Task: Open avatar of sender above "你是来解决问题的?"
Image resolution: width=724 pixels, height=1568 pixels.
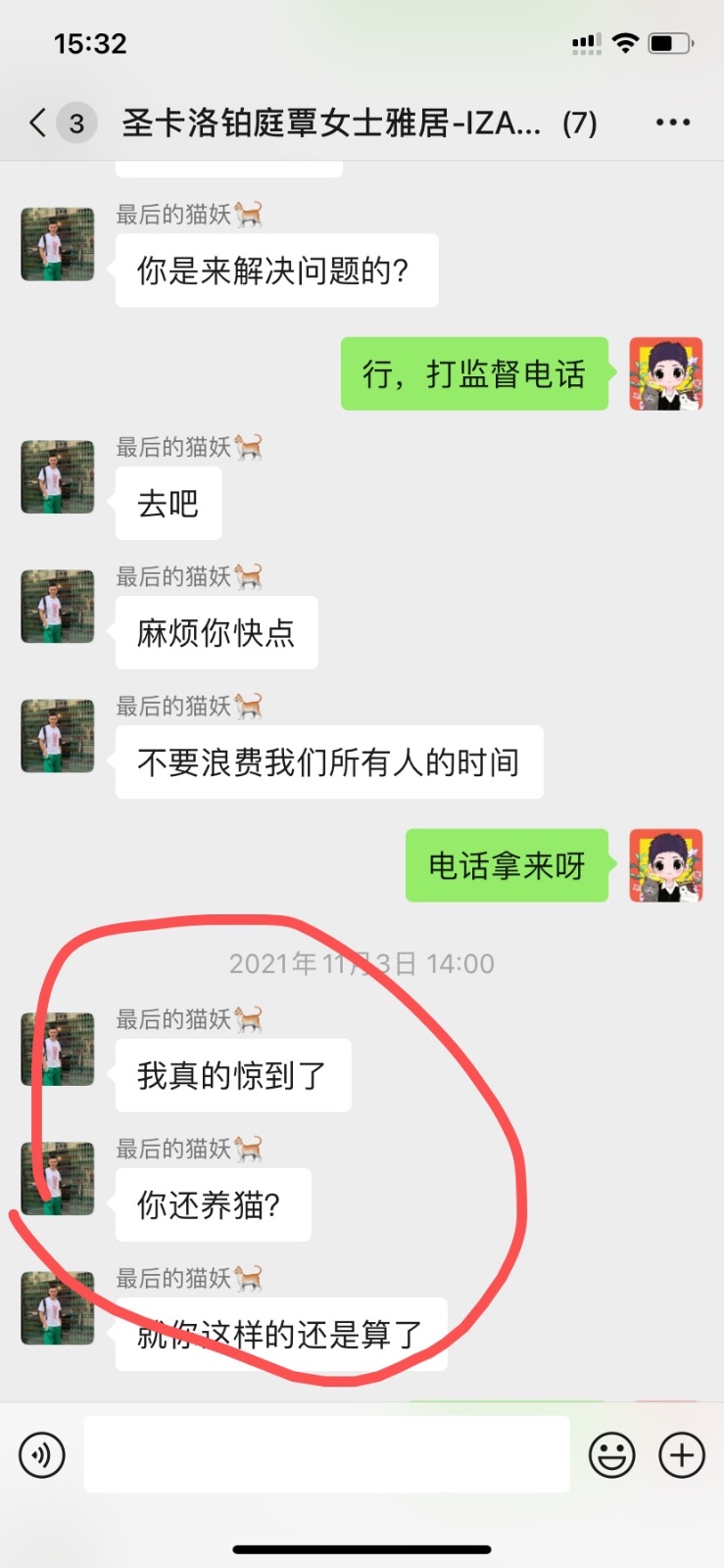Action: (58, 244)
